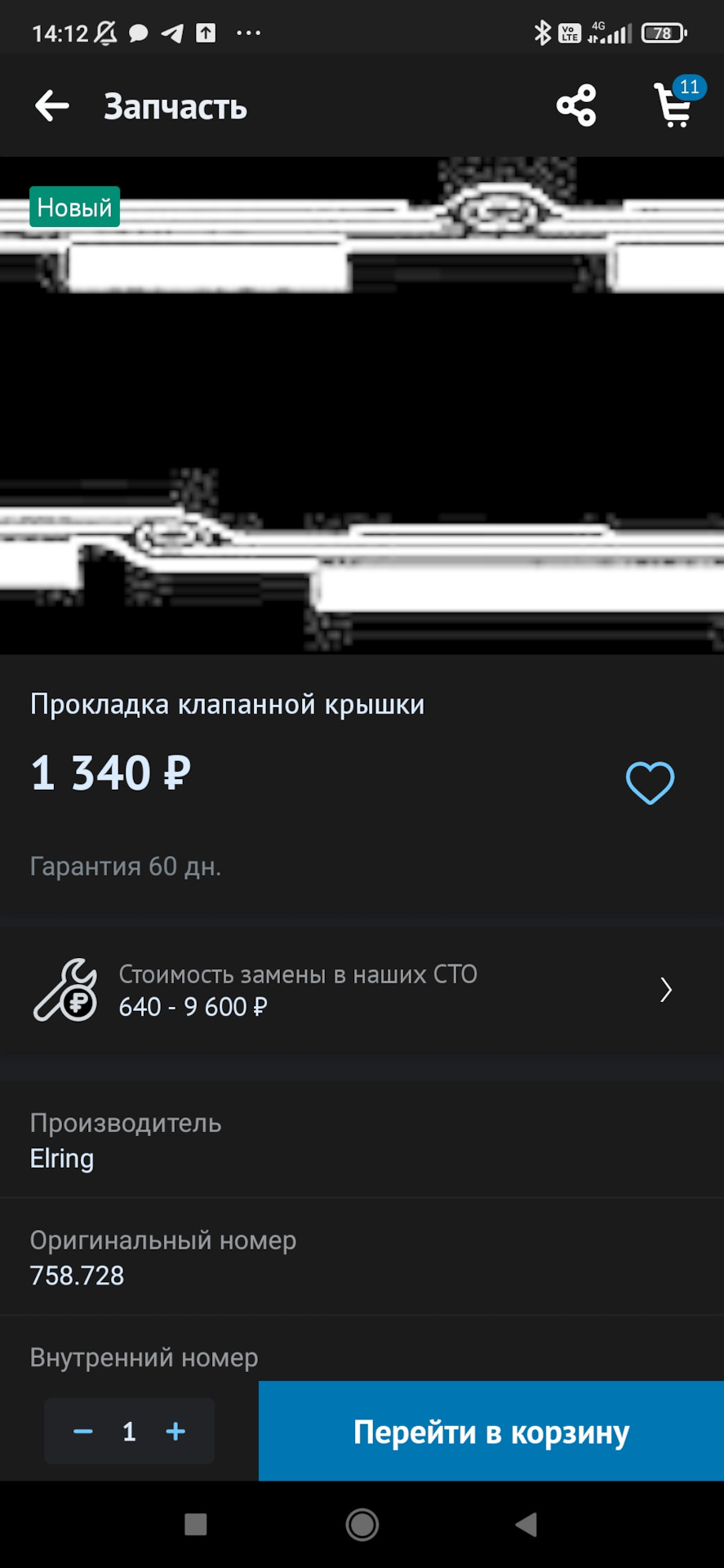Open the shopping cart with 11 items

tap(674, 106)
